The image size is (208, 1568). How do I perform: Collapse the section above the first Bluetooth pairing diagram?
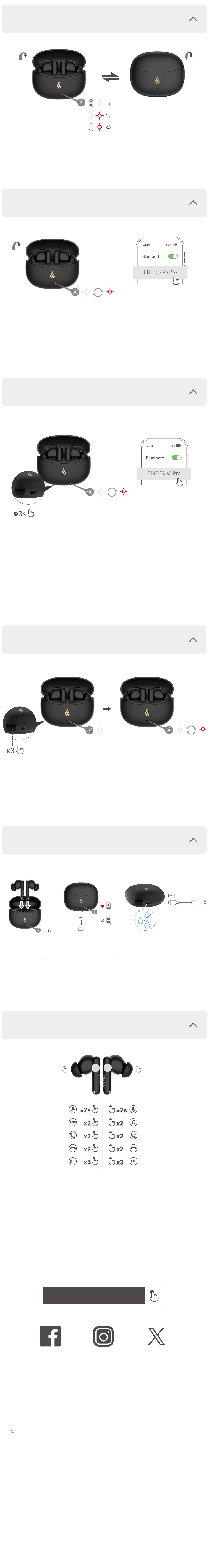click(193, 203)
